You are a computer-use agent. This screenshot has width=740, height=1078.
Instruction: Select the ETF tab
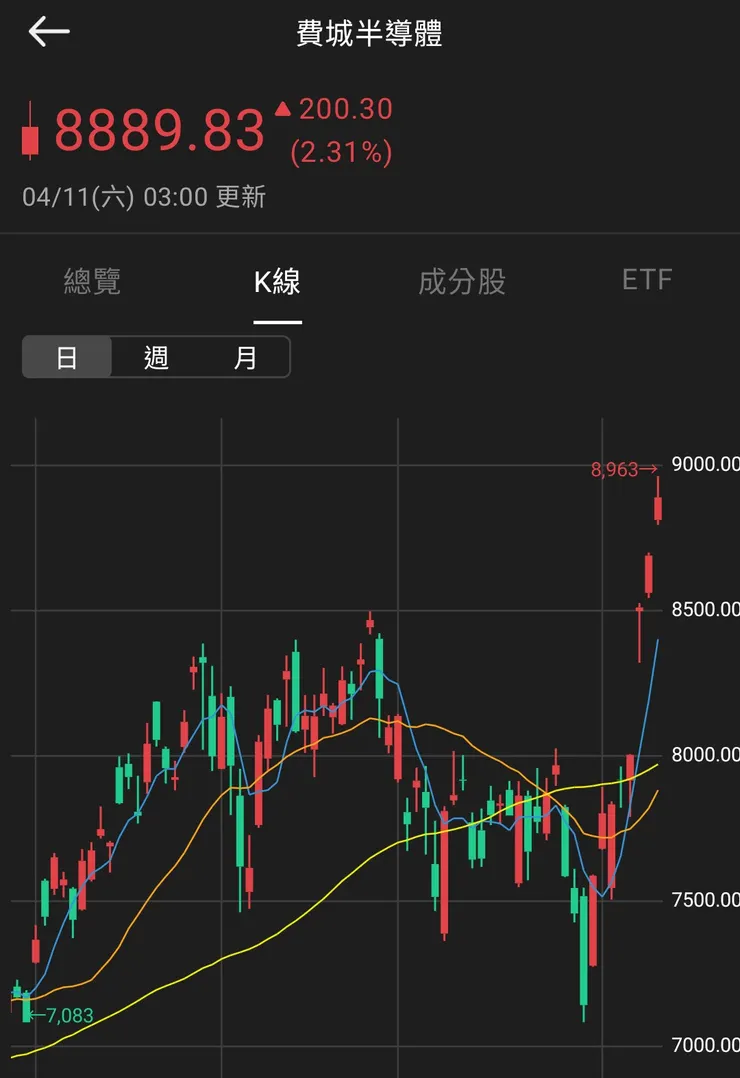pyautogui.click(x=647, y=280)
